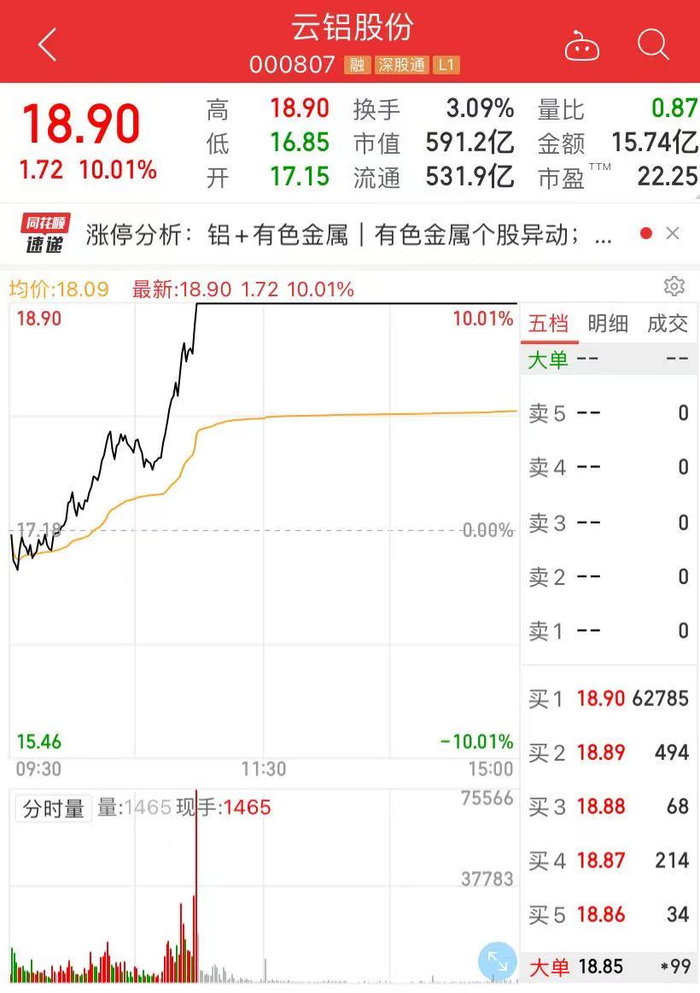
Task: Select the 五档 tab
Action: 549,324
